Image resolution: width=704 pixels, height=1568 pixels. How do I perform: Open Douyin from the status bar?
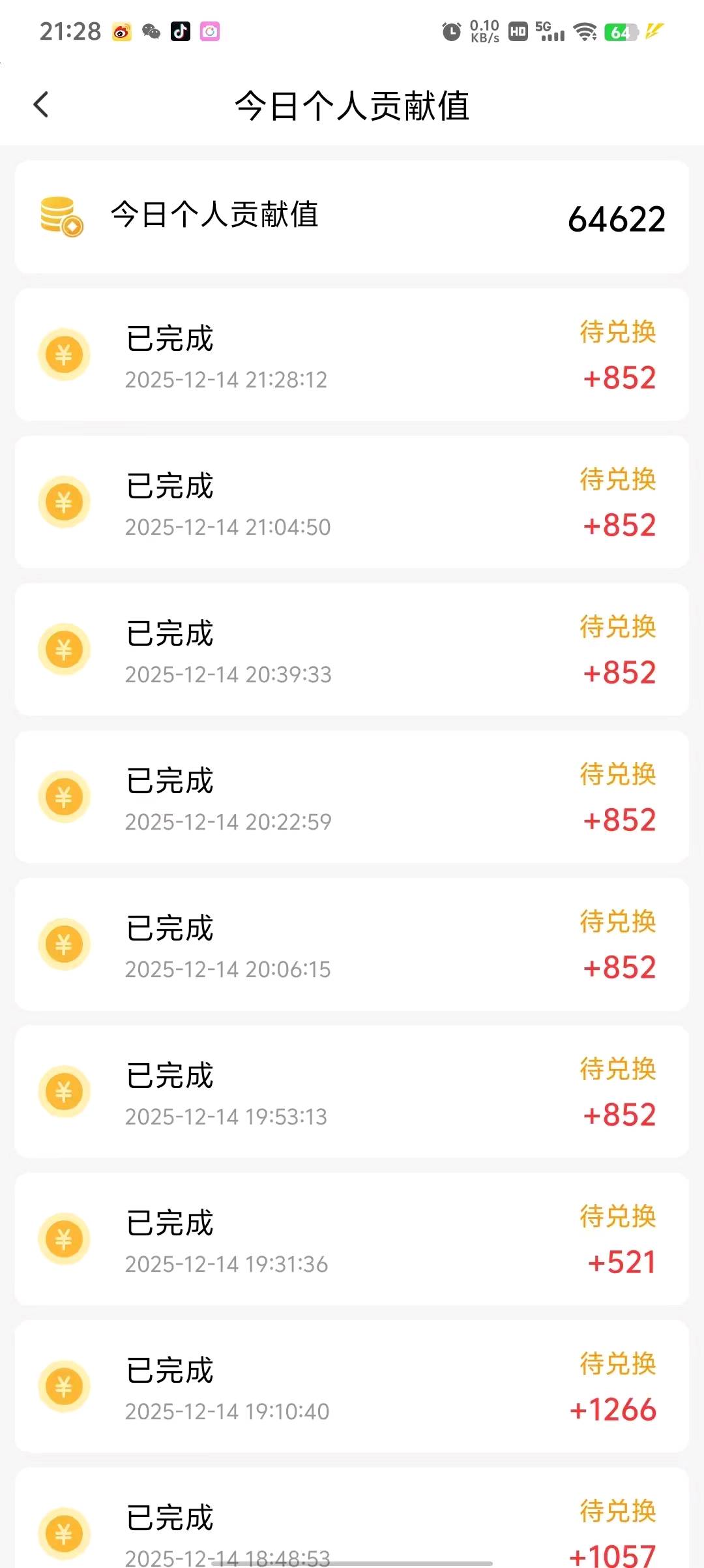click(181, 32)
